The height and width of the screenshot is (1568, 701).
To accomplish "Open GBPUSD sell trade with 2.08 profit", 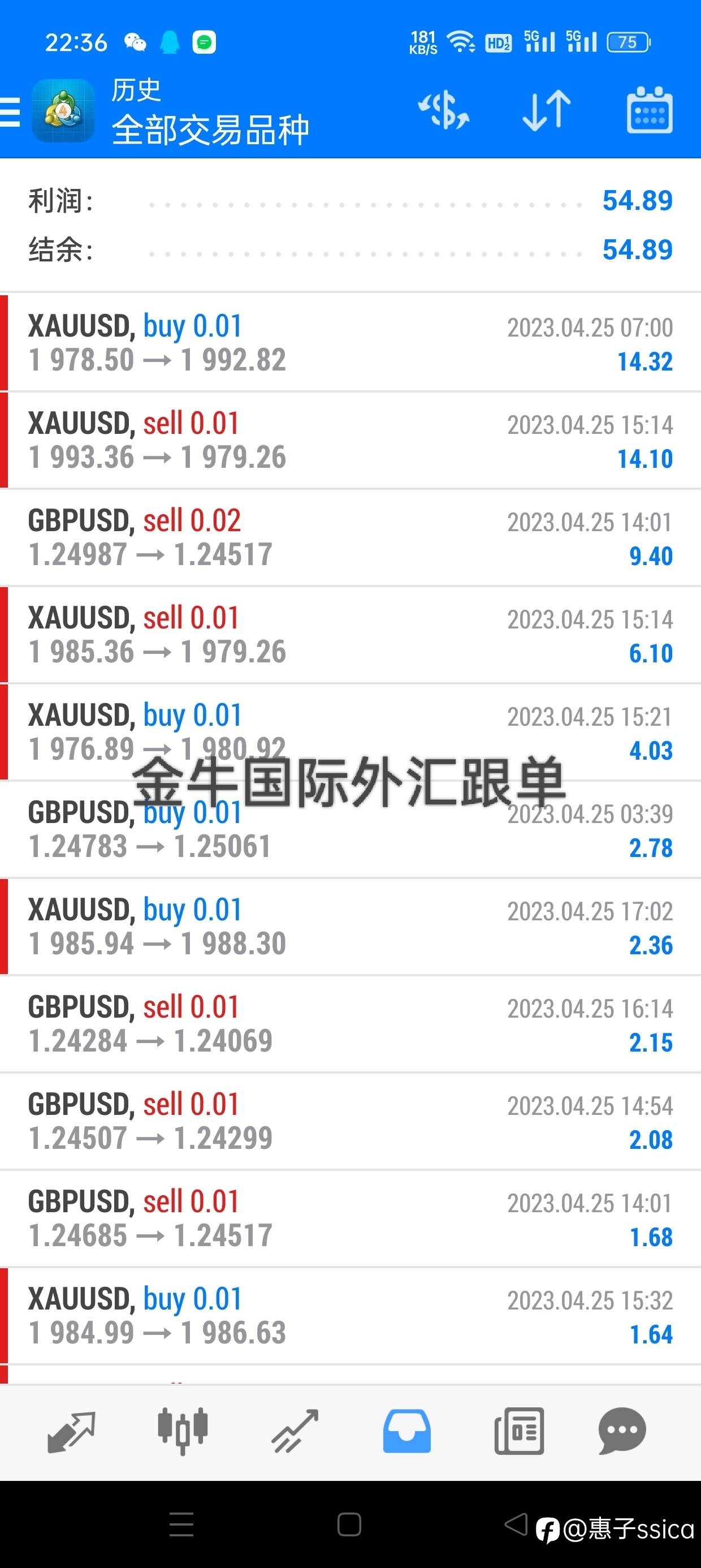I will (350, 1122).
